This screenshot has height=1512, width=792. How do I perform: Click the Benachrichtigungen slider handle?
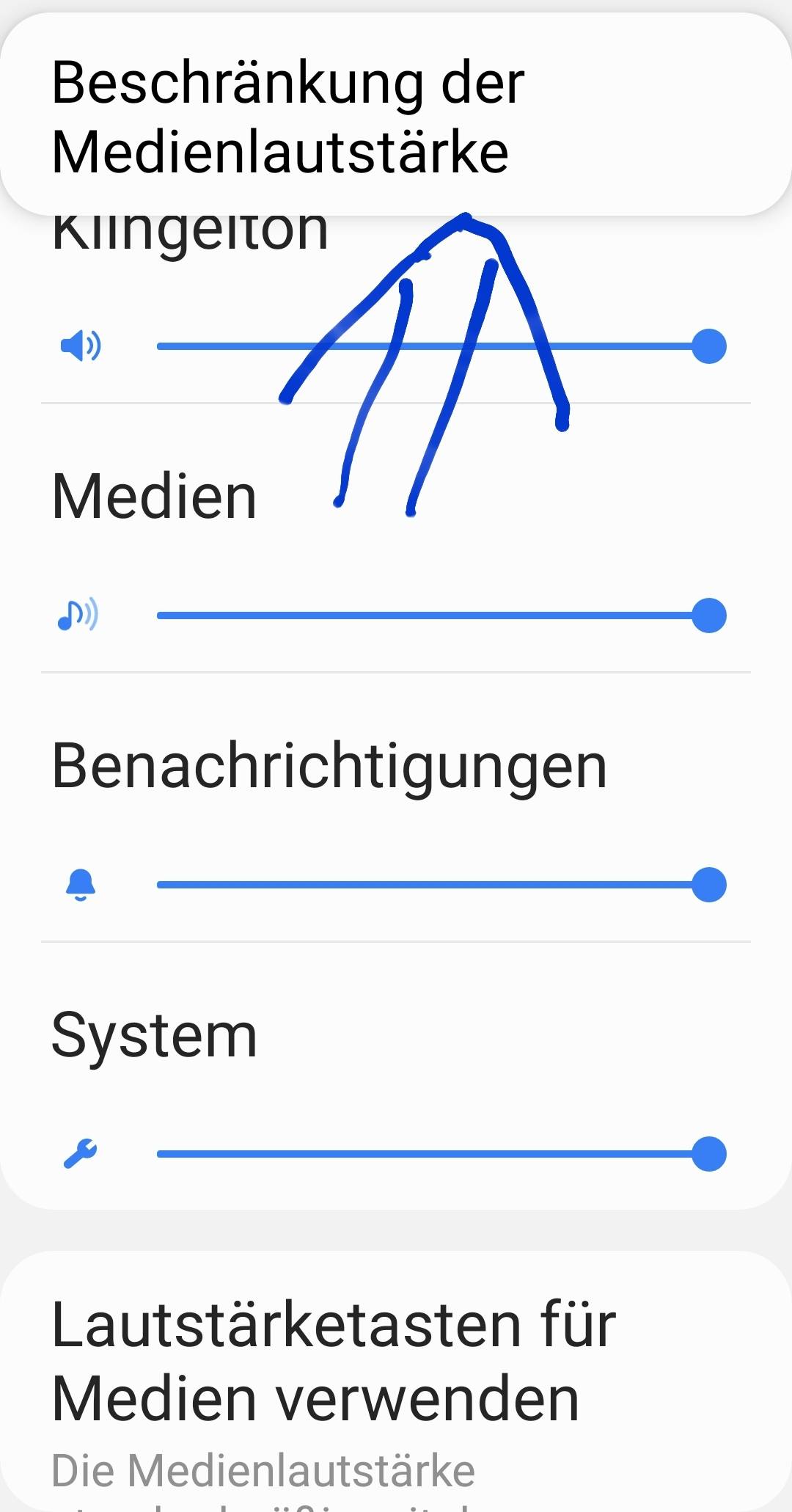pyautogui.click(x=708, y=884)
